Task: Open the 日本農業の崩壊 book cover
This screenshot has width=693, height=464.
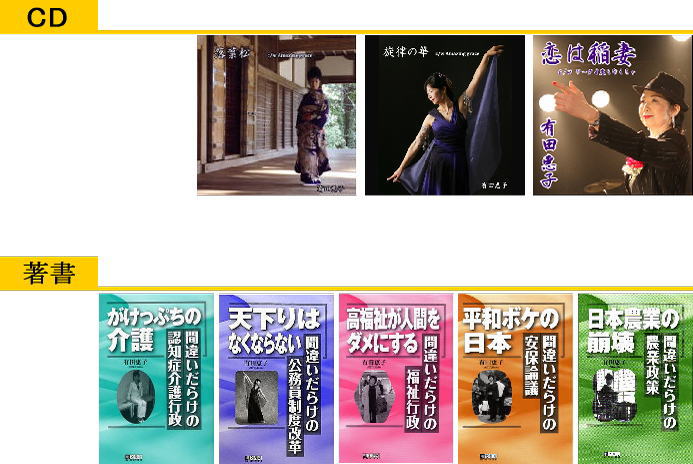Action: (x=634, y=378)
